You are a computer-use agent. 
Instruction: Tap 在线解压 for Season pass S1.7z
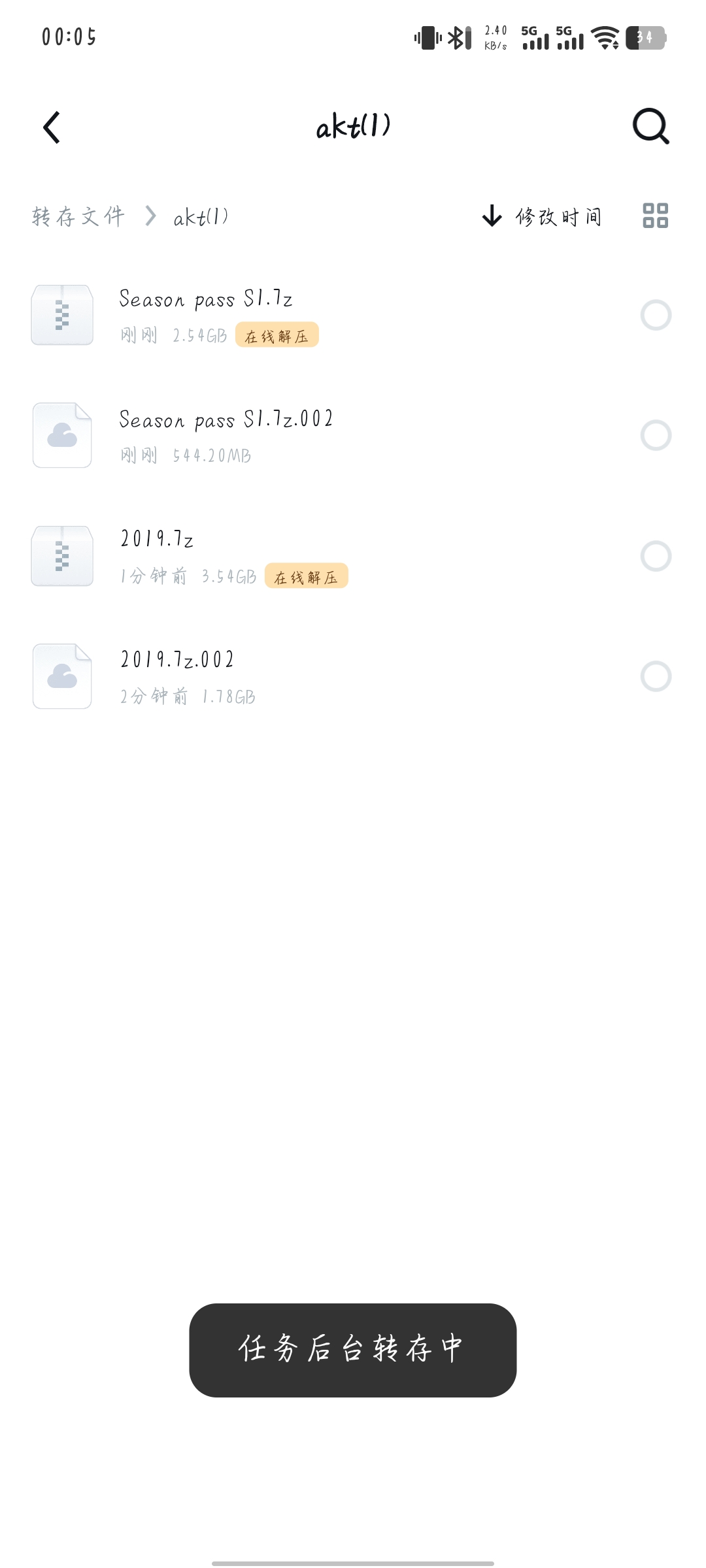click(x=277, y=336)
